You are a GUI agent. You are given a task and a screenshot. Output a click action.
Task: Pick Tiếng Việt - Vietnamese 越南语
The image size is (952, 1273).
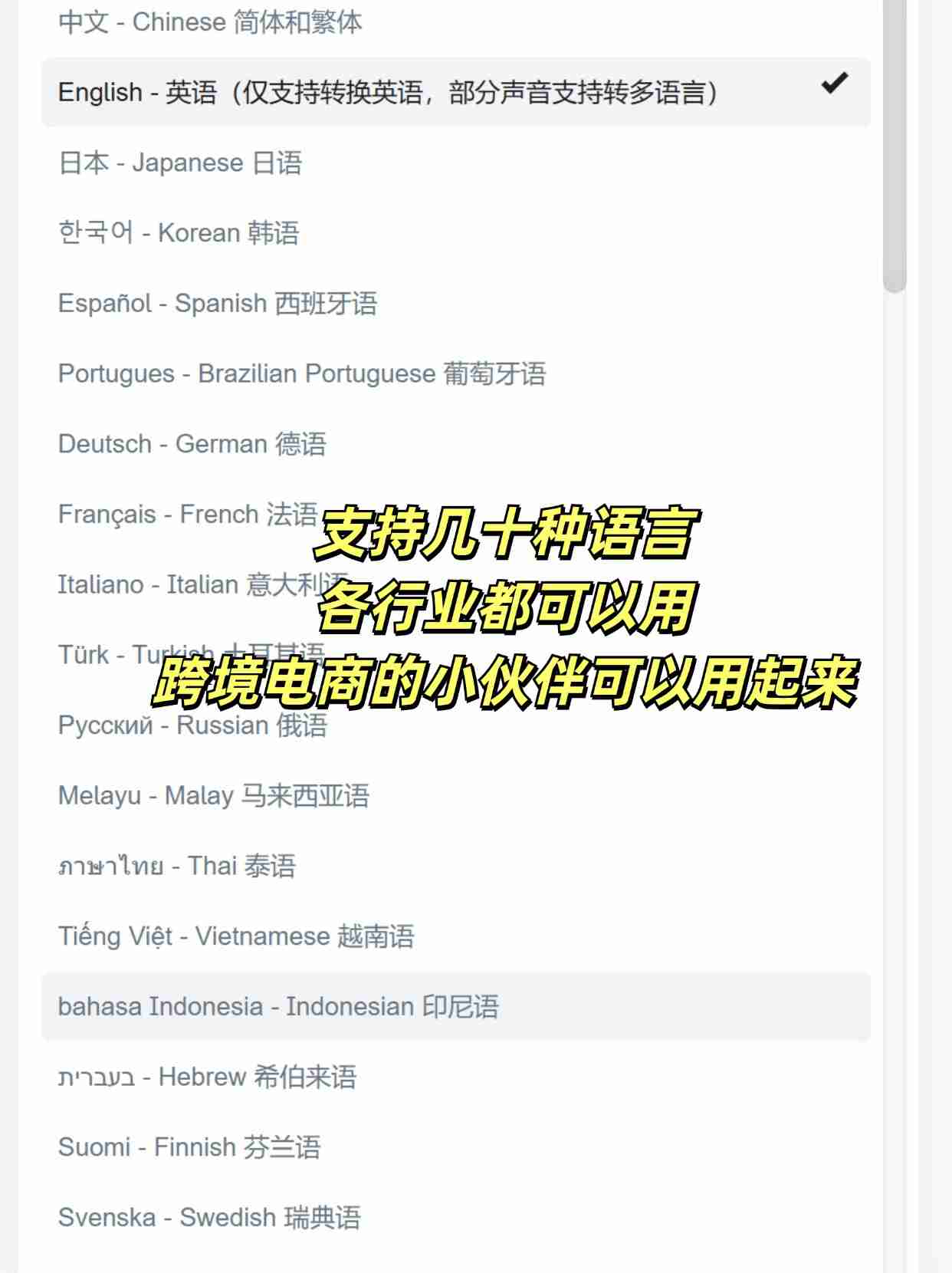coord(236,936)
